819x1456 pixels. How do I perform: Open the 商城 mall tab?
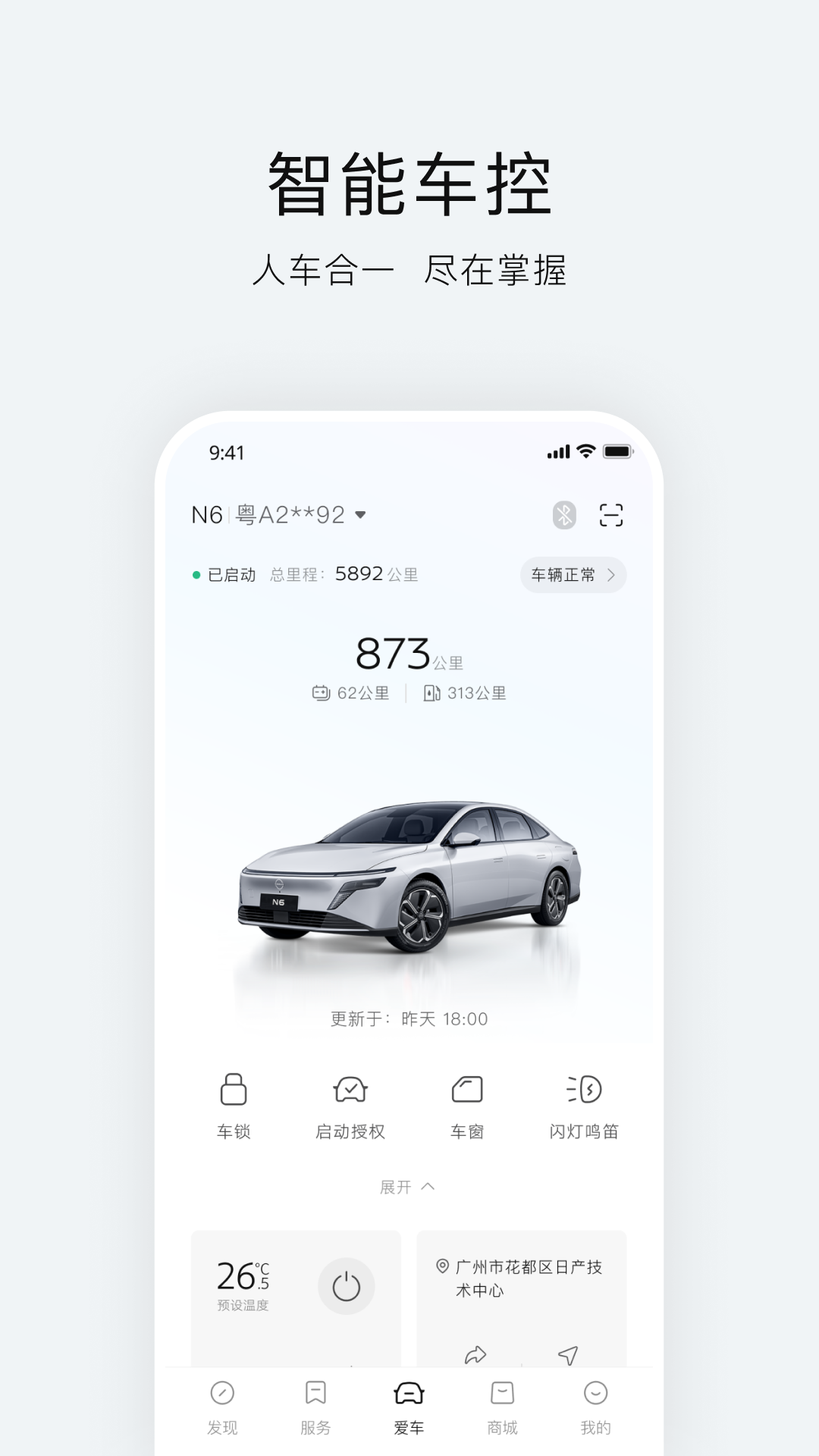[x=503, y=1410]
